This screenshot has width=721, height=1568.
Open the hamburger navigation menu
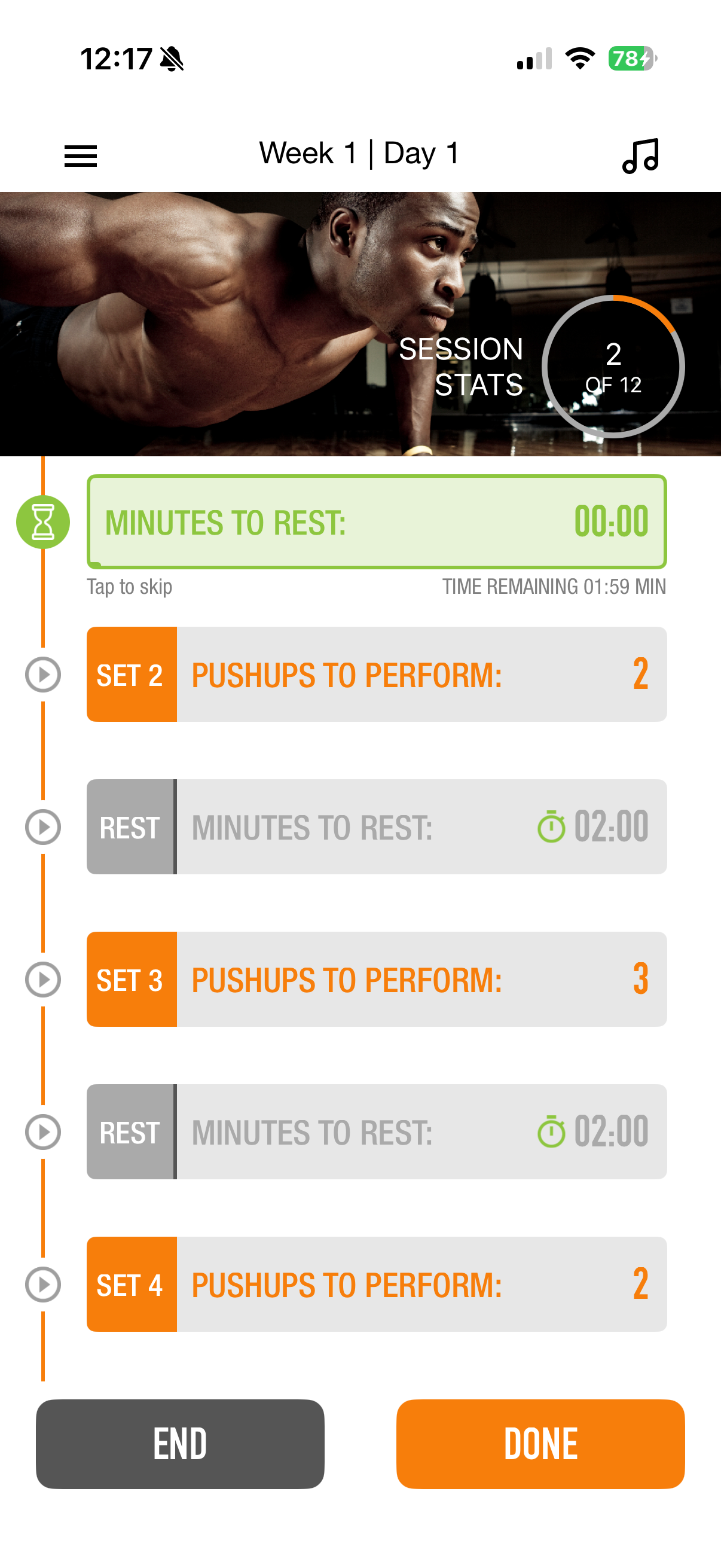click(81, 157)
